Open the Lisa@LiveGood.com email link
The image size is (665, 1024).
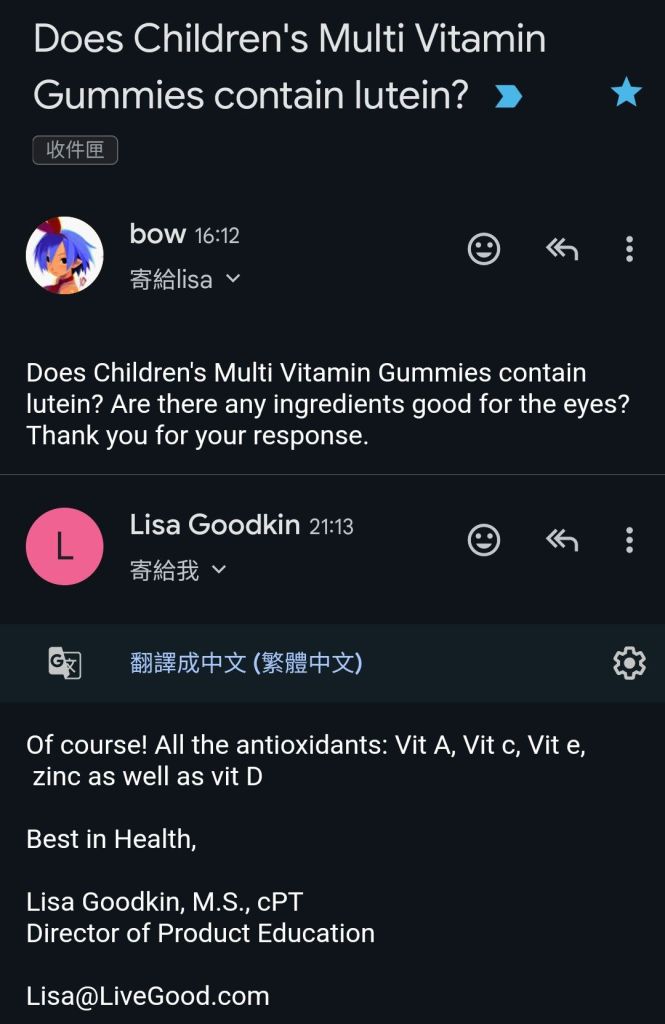[148, 996]
